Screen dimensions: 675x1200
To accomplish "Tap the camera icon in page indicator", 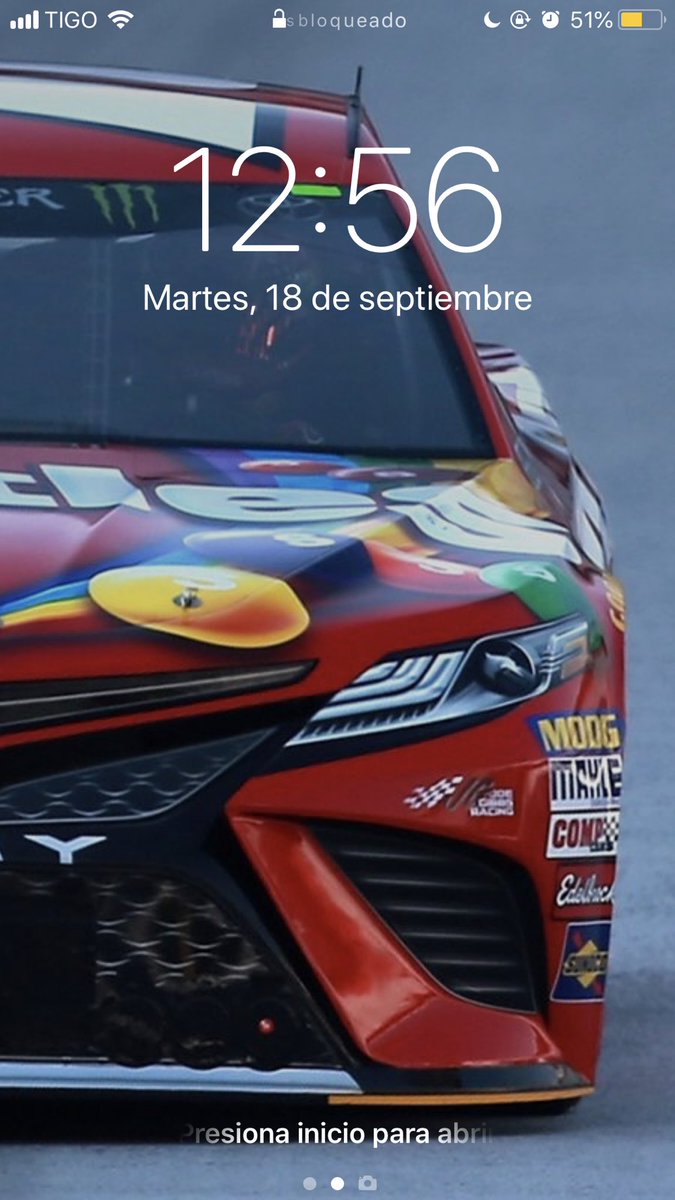I will tap(367, 1183).
